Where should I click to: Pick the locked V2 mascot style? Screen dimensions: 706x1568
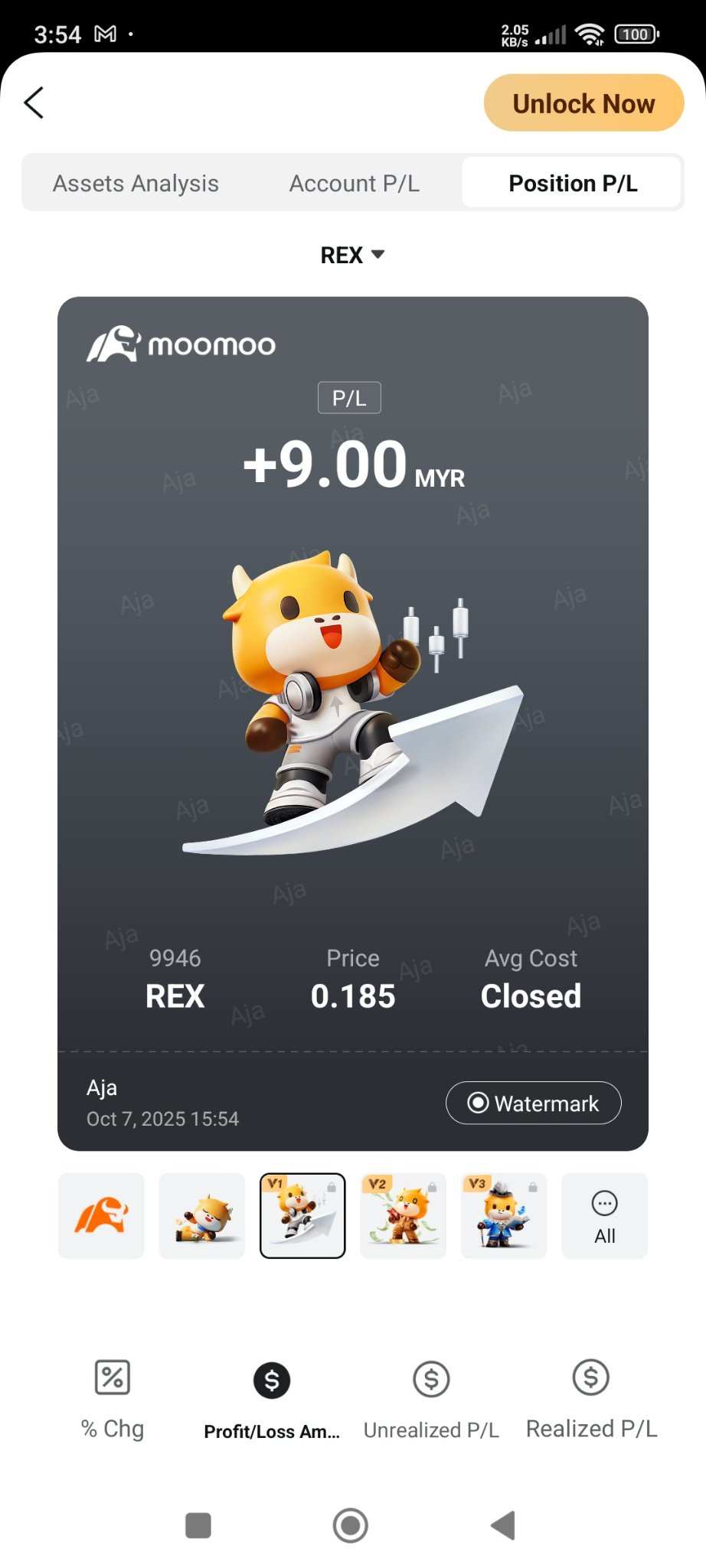point(404,1215)
